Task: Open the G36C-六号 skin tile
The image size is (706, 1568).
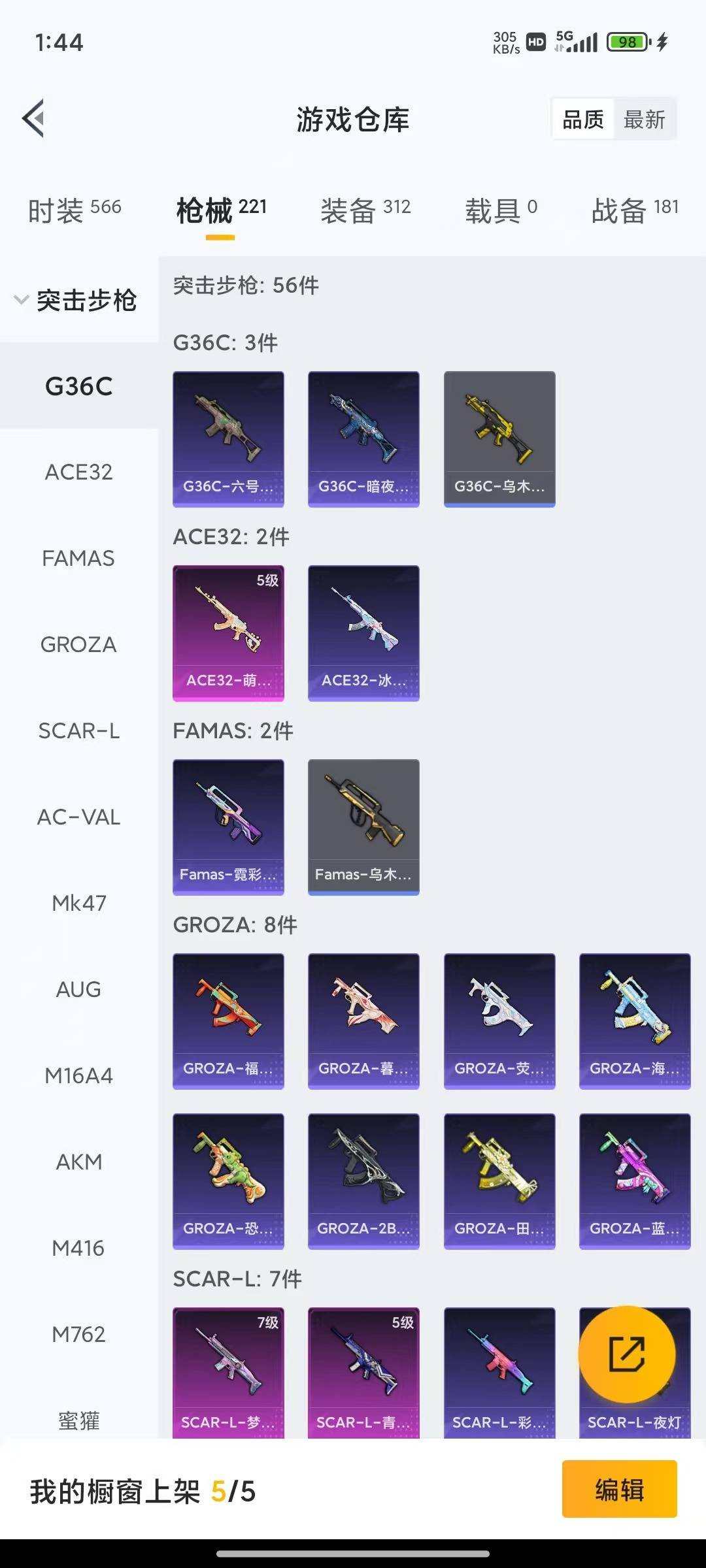Action: point(228,438)
